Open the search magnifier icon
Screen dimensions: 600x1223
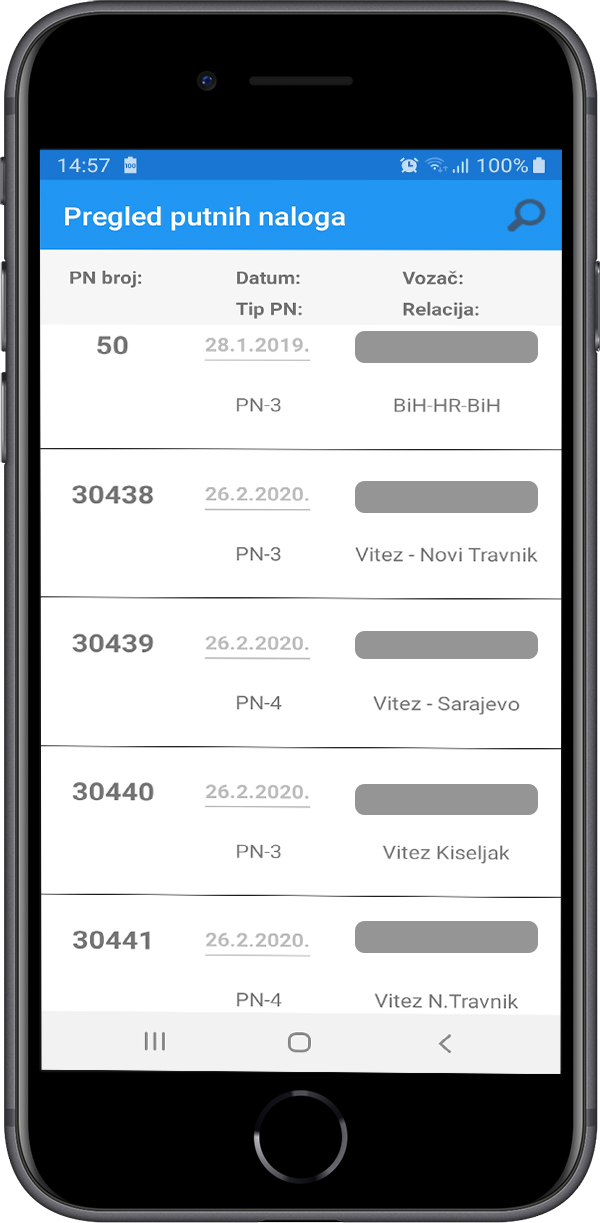click(x=525, y=215)
